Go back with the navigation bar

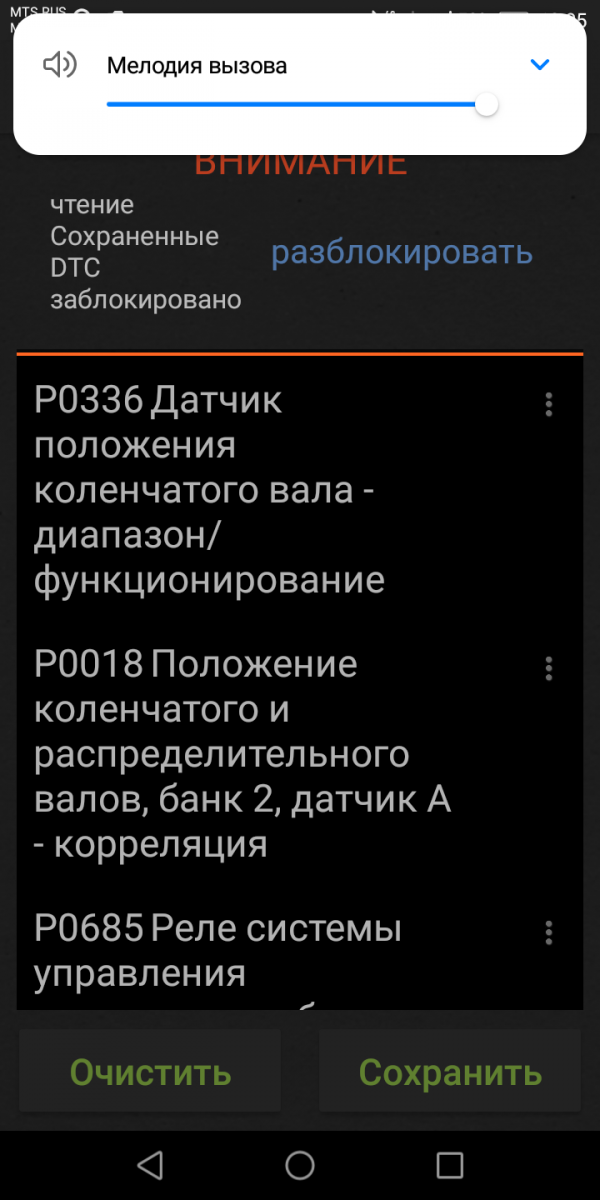pos(150,1164)
